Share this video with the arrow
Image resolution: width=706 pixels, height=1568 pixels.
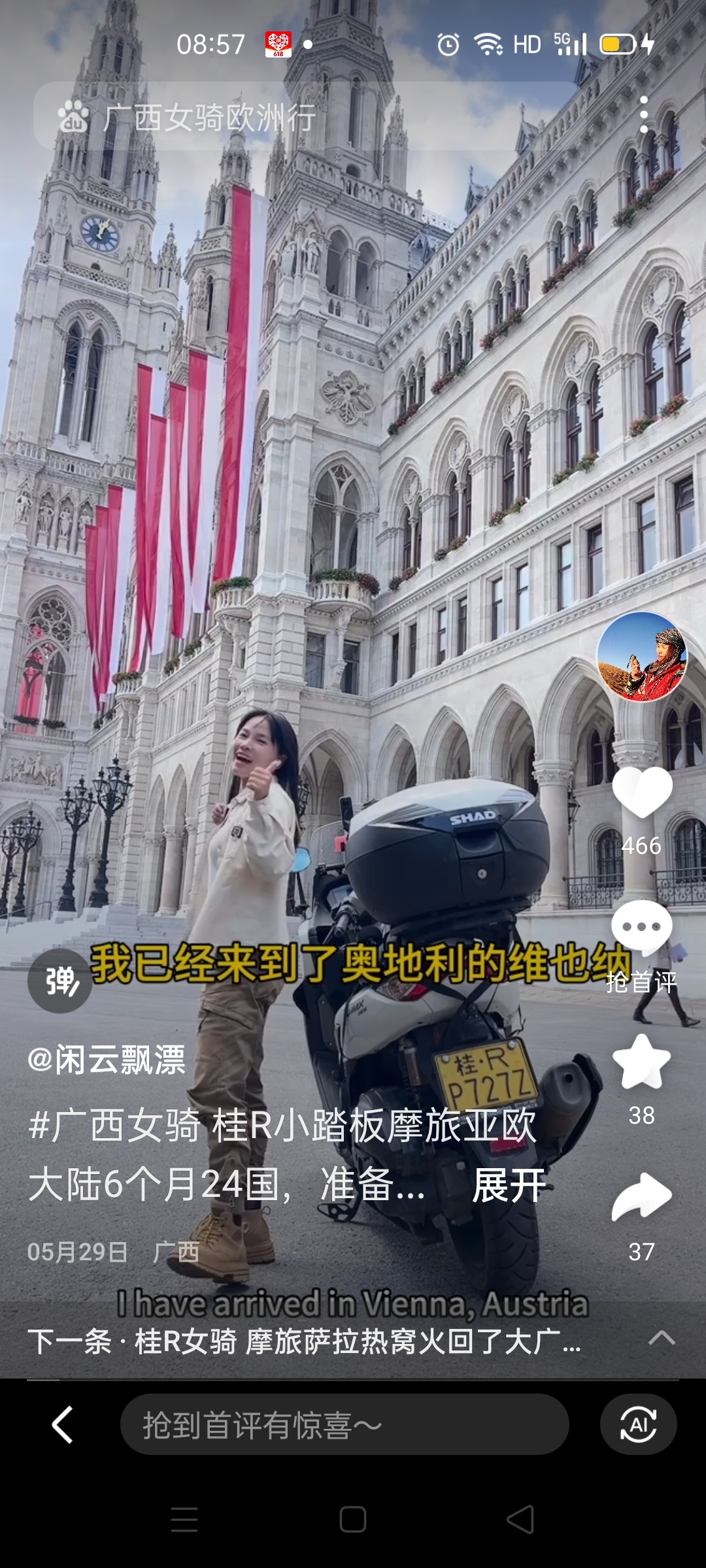pyautogui.click(x=642, y=1198)
